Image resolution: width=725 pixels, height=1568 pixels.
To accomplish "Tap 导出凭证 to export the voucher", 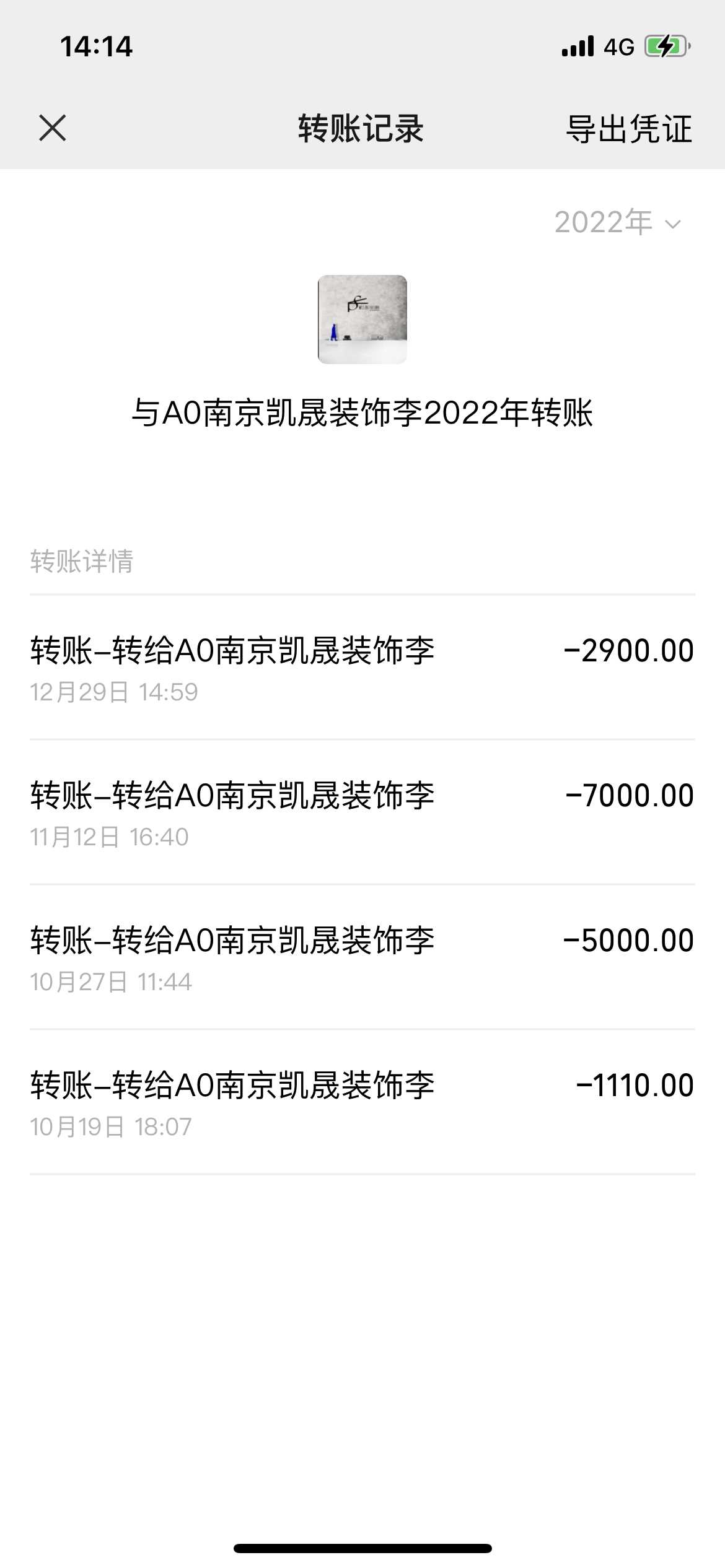I will (628, 129).
